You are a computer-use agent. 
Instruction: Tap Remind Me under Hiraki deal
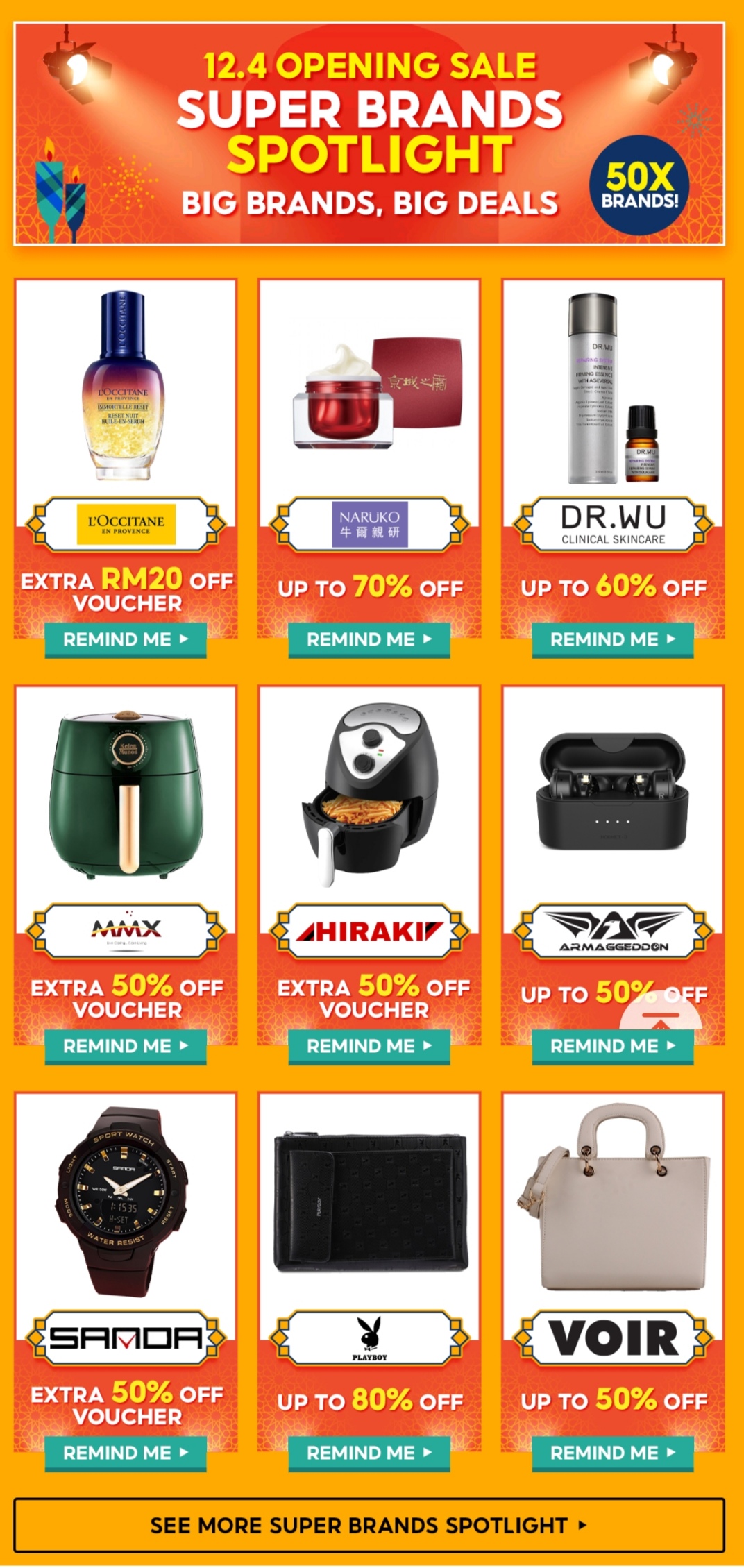(369, 1046)
